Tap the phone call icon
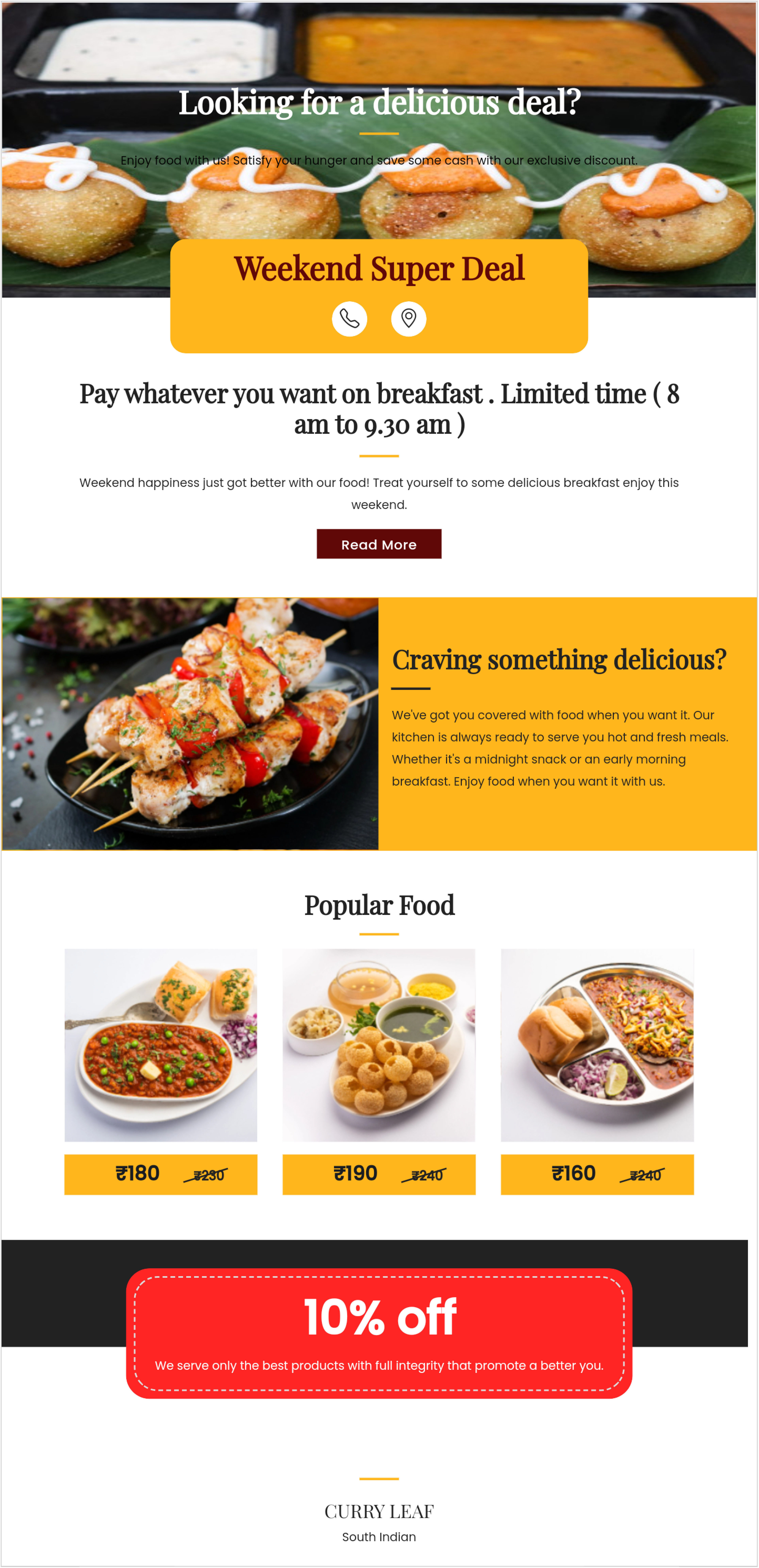The height and width of the screenshot is (1568, 759). tap(349, 318)
